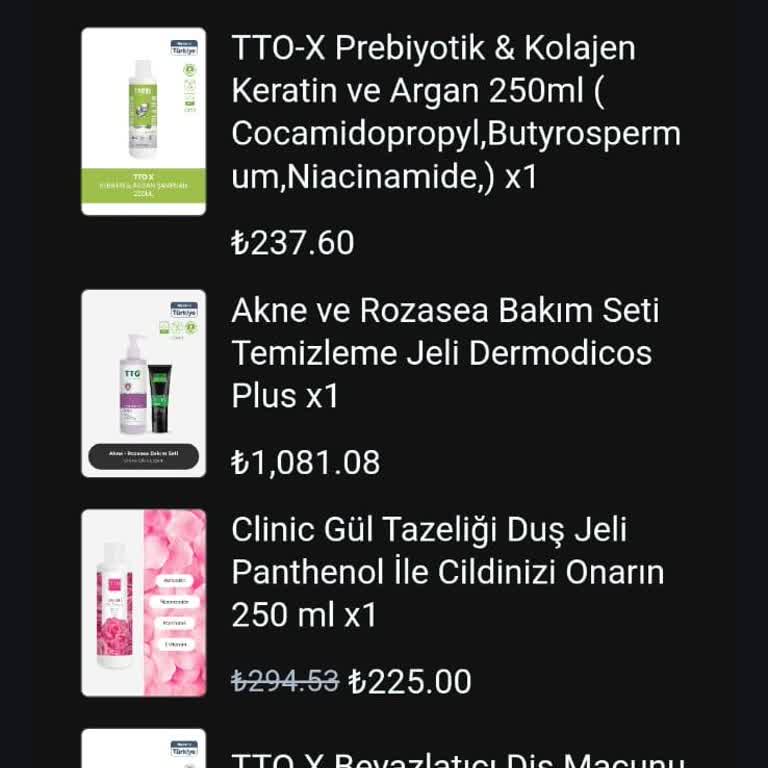View the Akne ve Rozasea Bakım Seti thumbnail

click(143, 383)
